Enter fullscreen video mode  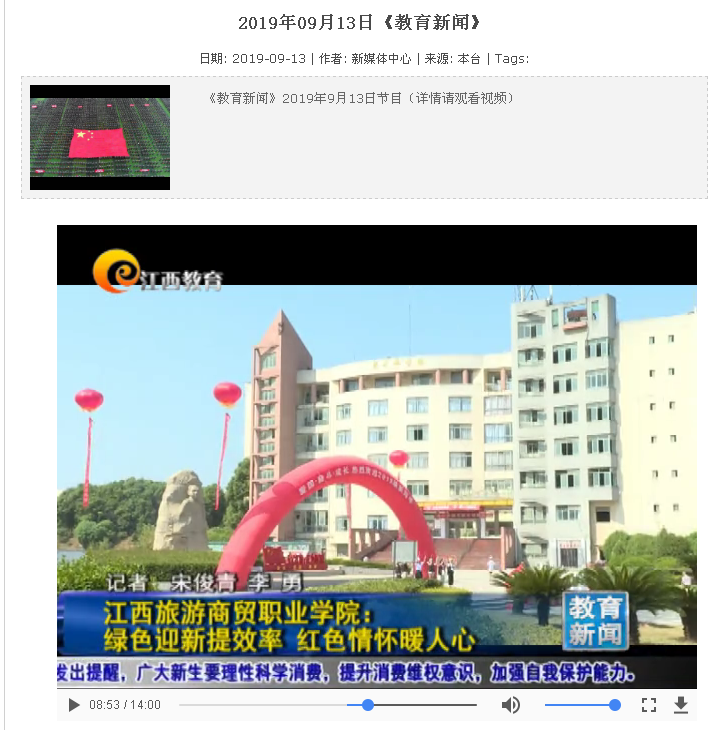pos(649,705)
